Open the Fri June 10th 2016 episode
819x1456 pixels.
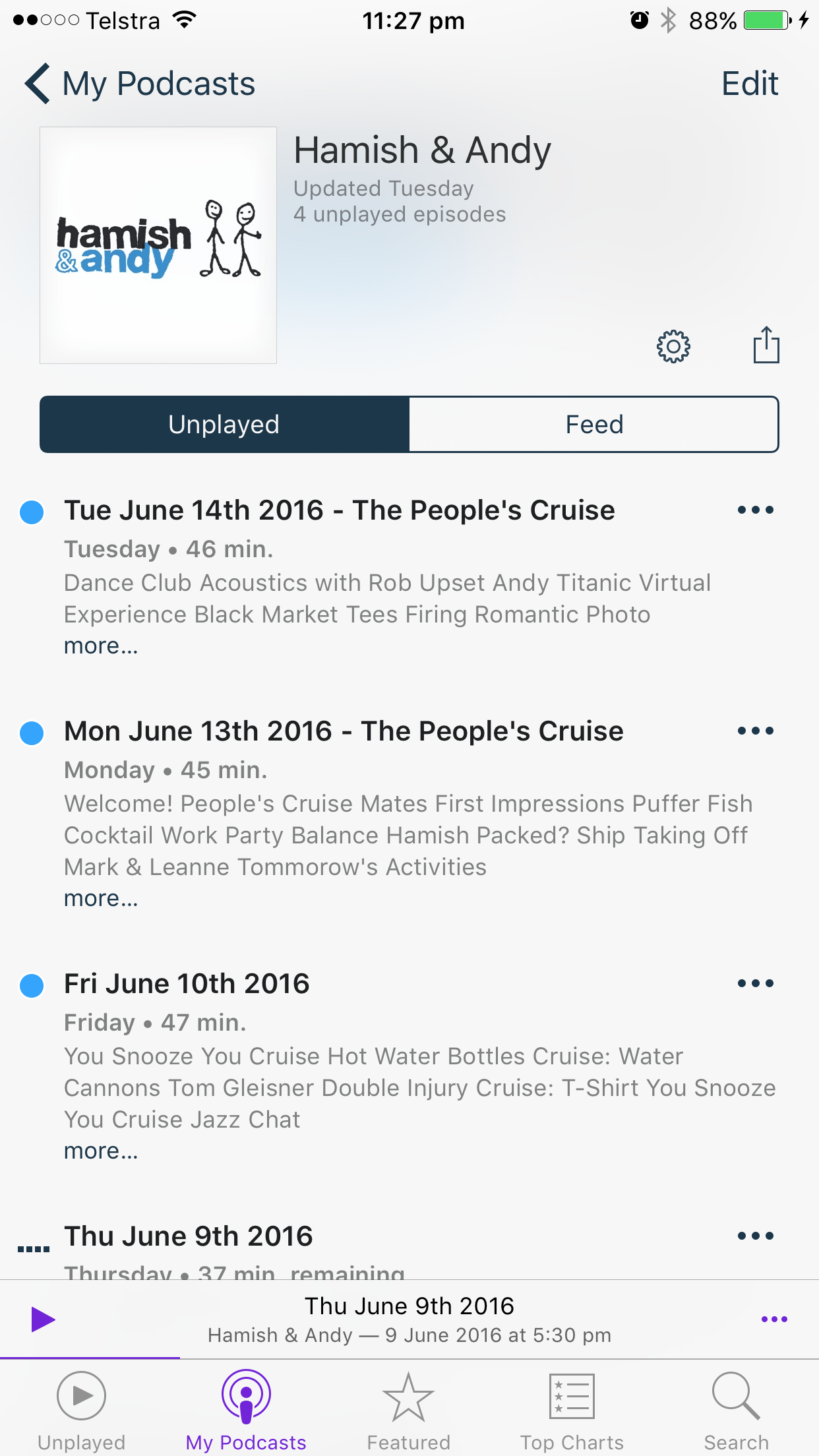point(187,984)
